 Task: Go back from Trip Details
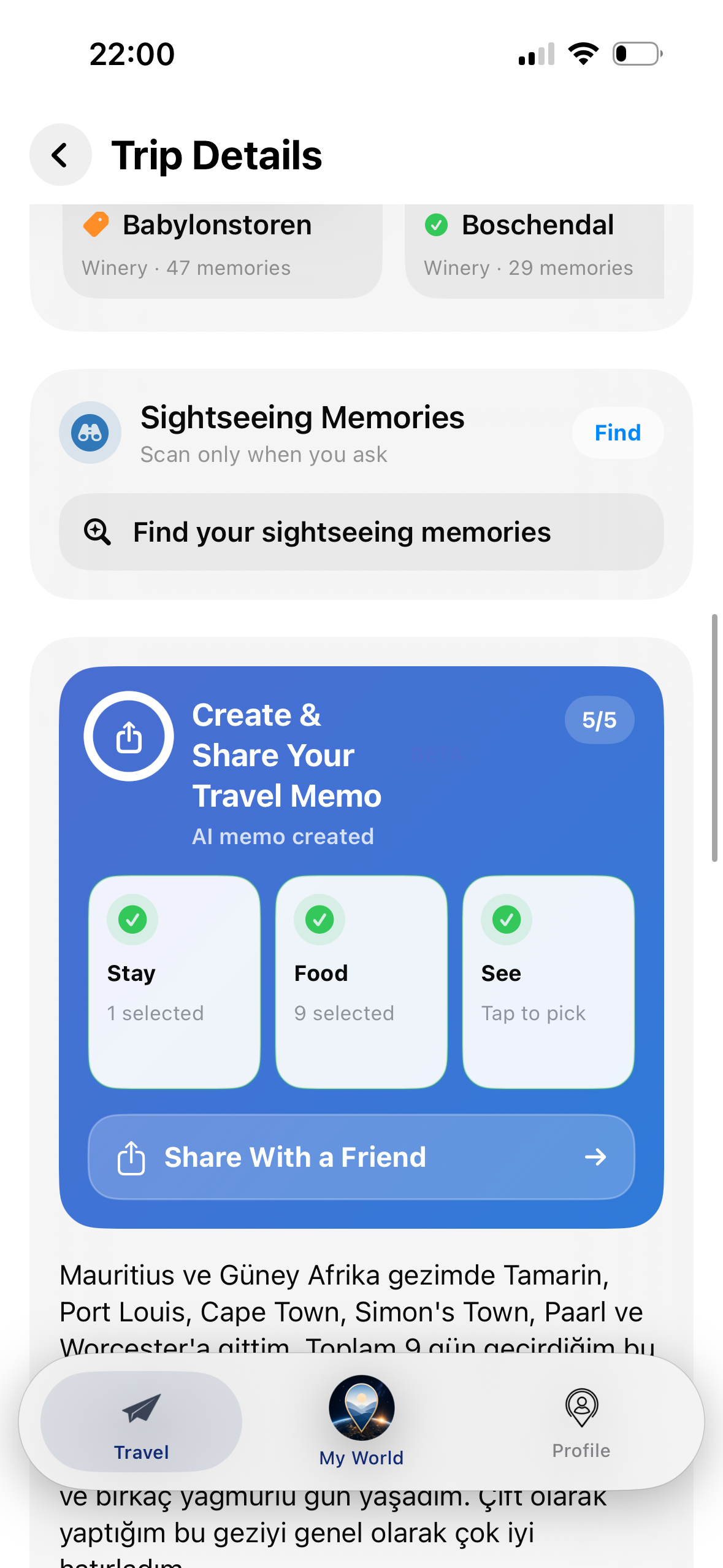[61, 155]
